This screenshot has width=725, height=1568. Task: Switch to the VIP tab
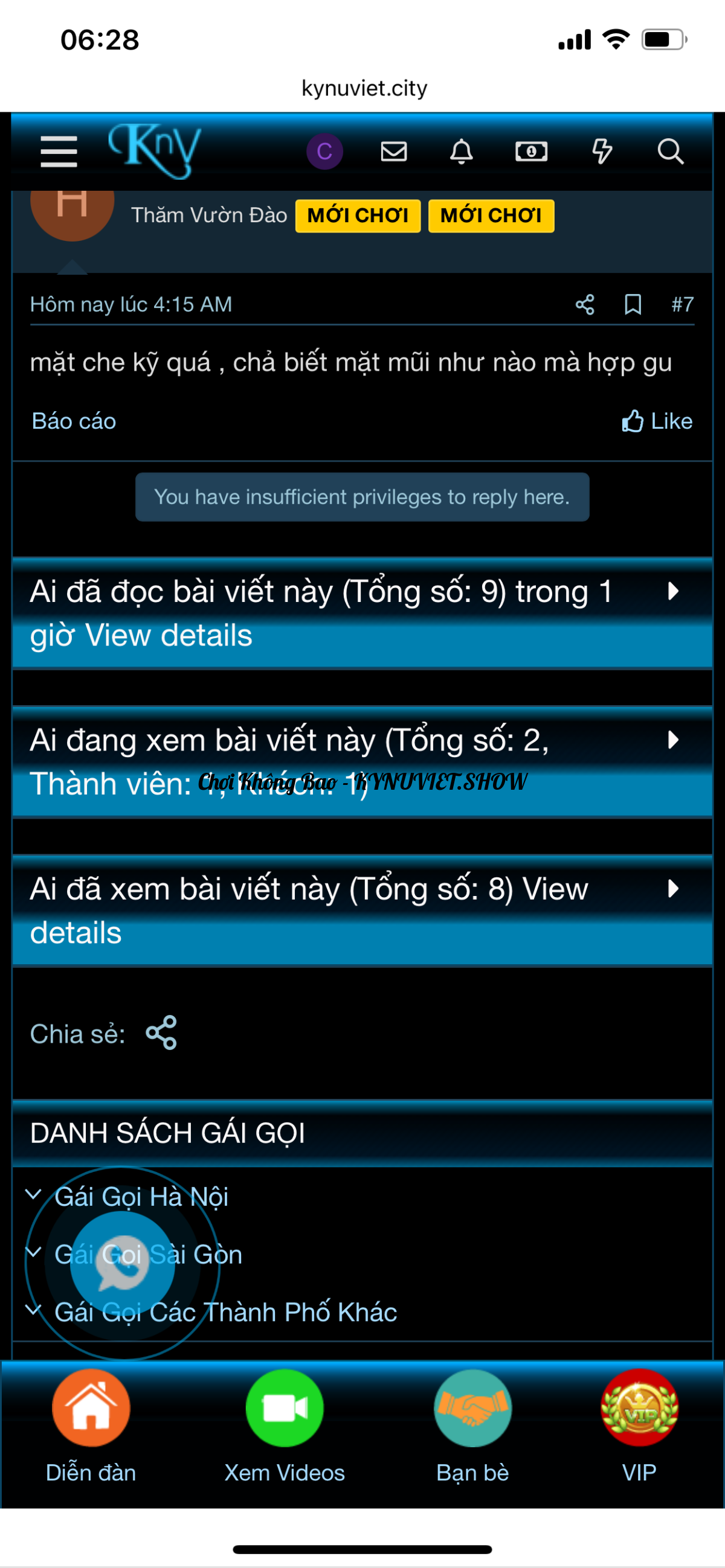tap(639, 1409)
